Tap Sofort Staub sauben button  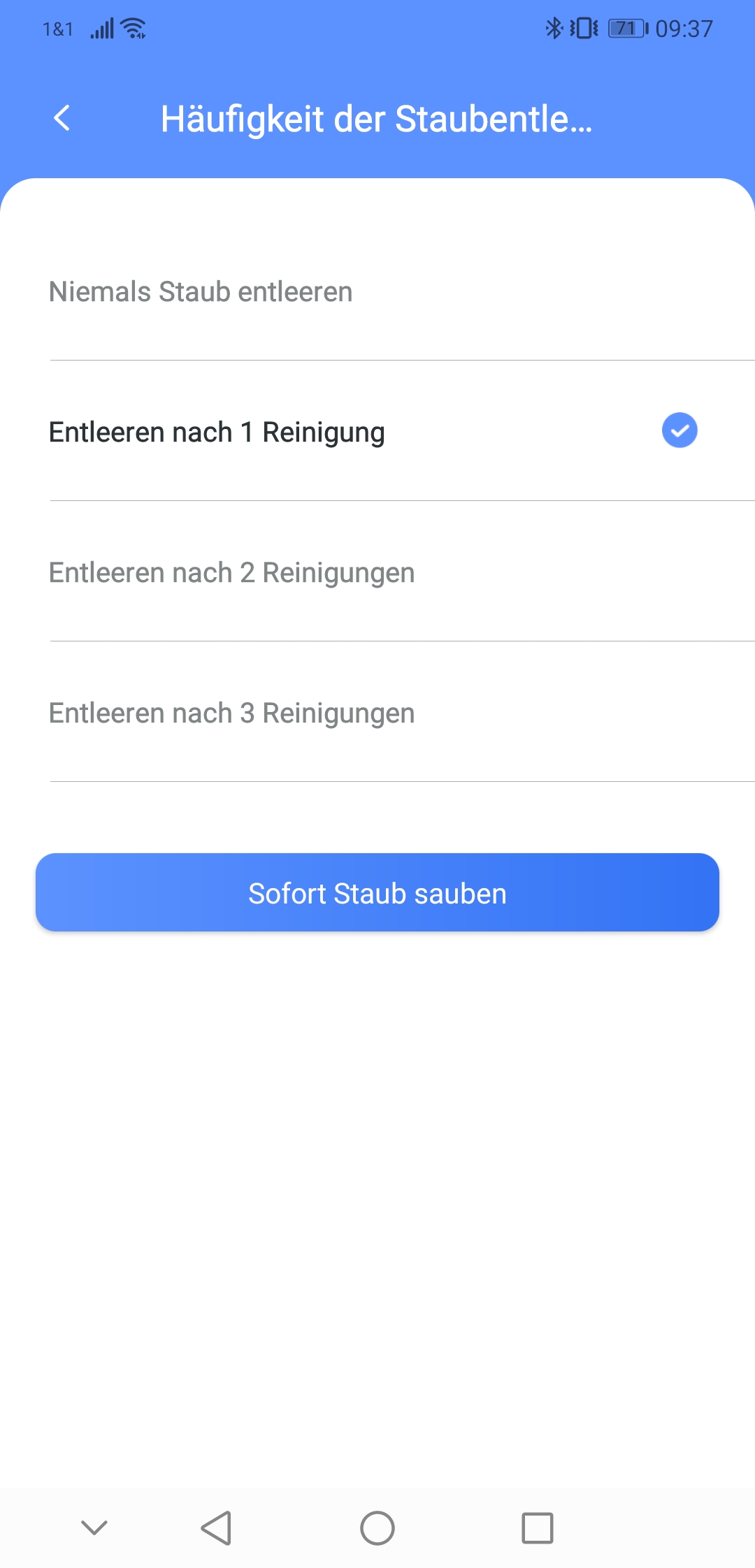[x=377, y=892]
